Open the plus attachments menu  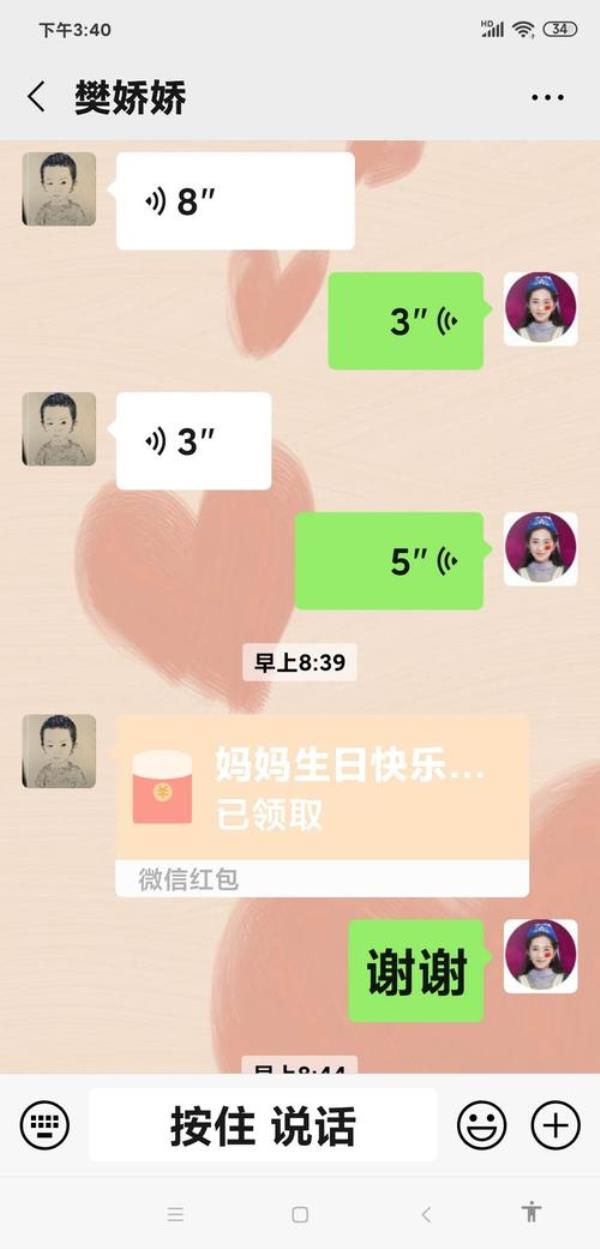[x=555, y=1126]
